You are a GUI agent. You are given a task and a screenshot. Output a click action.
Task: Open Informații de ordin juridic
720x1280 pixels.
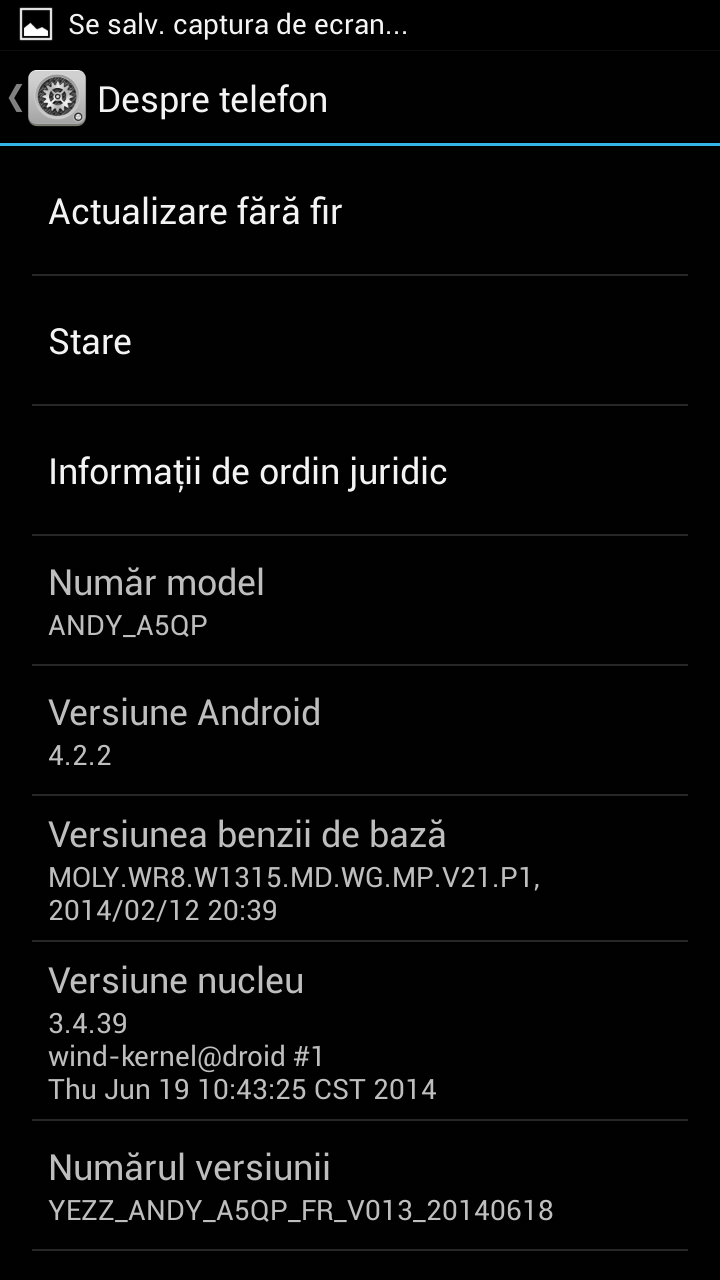tap(360, 471)
